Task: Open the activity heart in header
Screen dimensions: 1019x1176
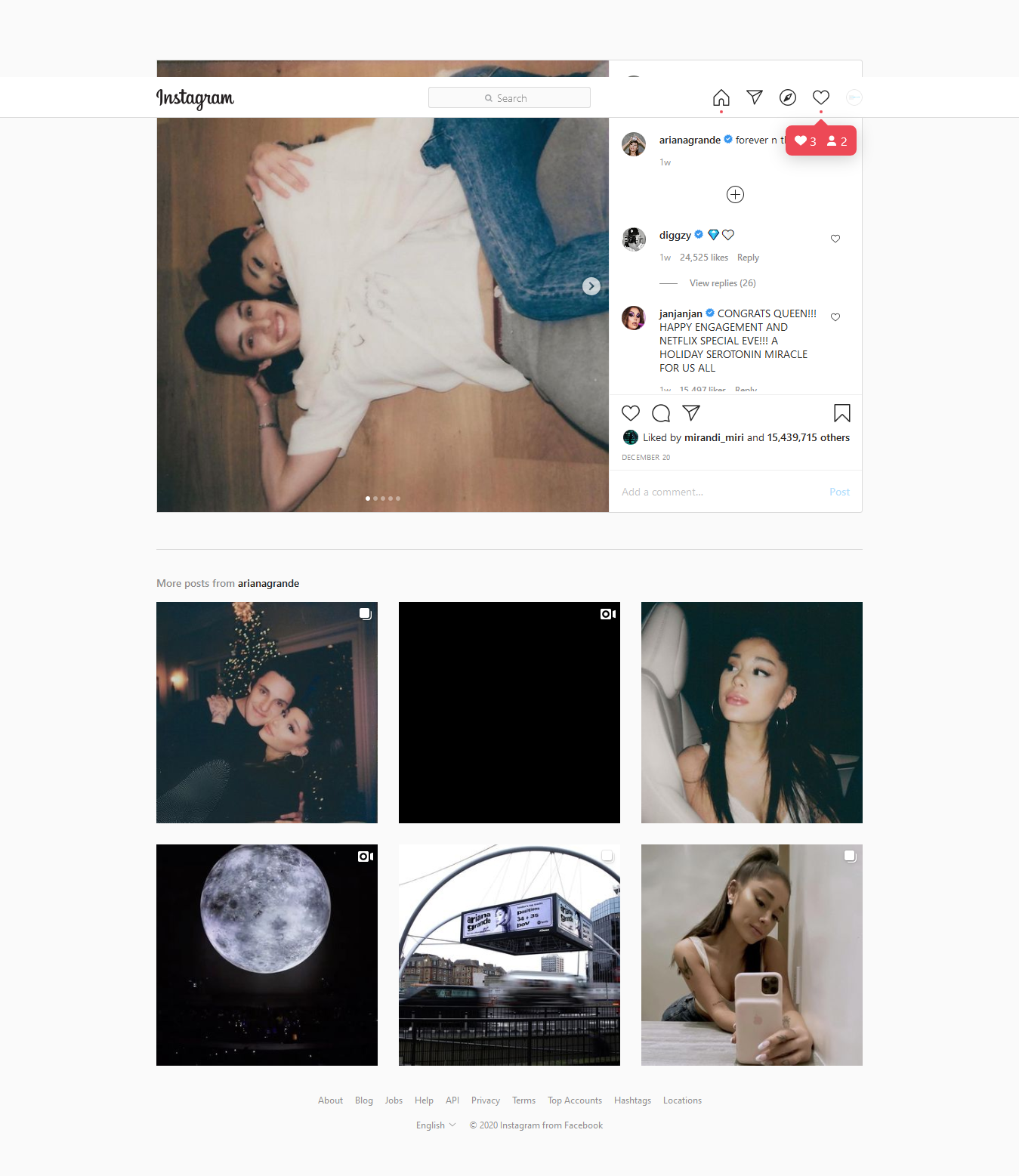Action: (x=821, y=97)
